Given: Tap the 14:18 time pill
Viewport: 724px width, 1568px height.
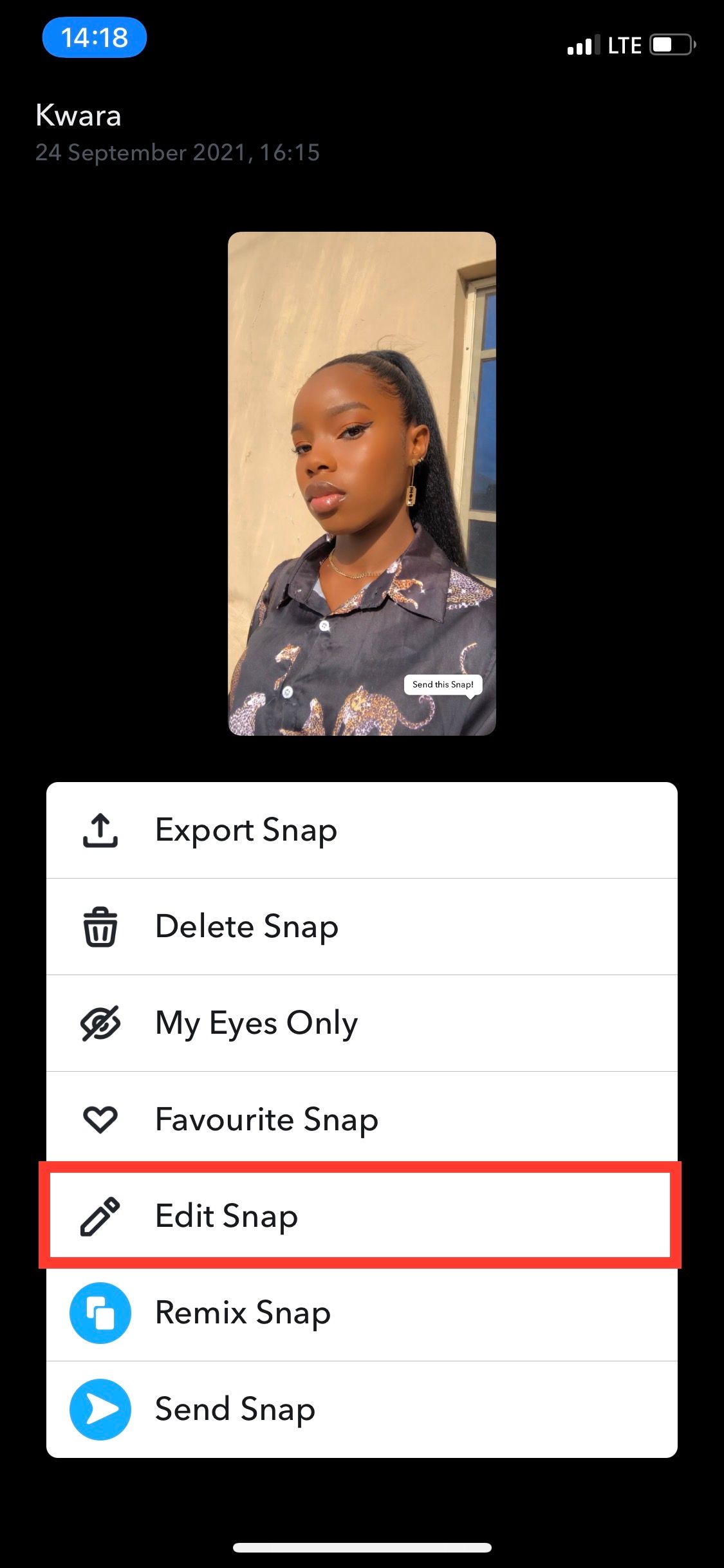Looking at the screenshot, I should point(95,37).
